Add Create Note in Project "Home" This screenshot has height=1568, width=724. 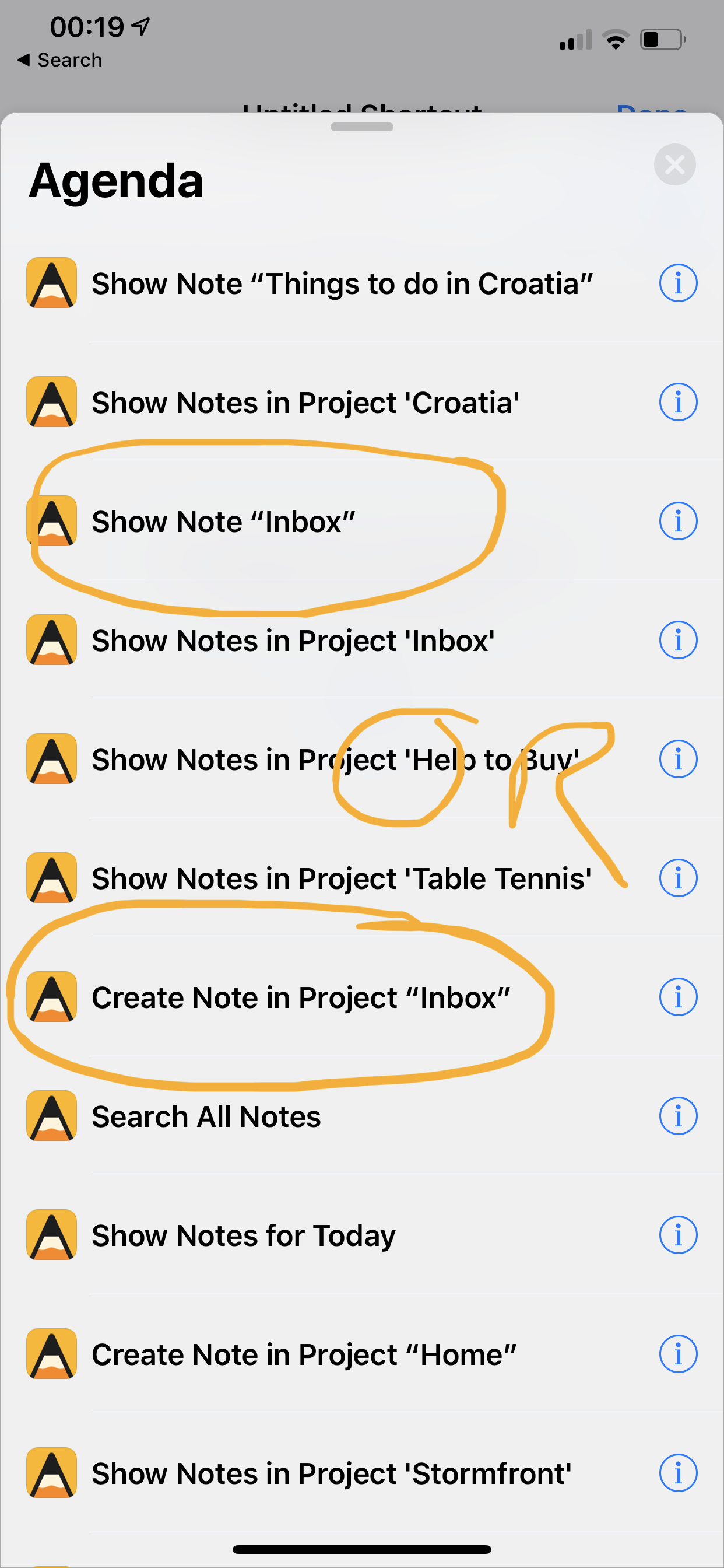[362, 1354]
